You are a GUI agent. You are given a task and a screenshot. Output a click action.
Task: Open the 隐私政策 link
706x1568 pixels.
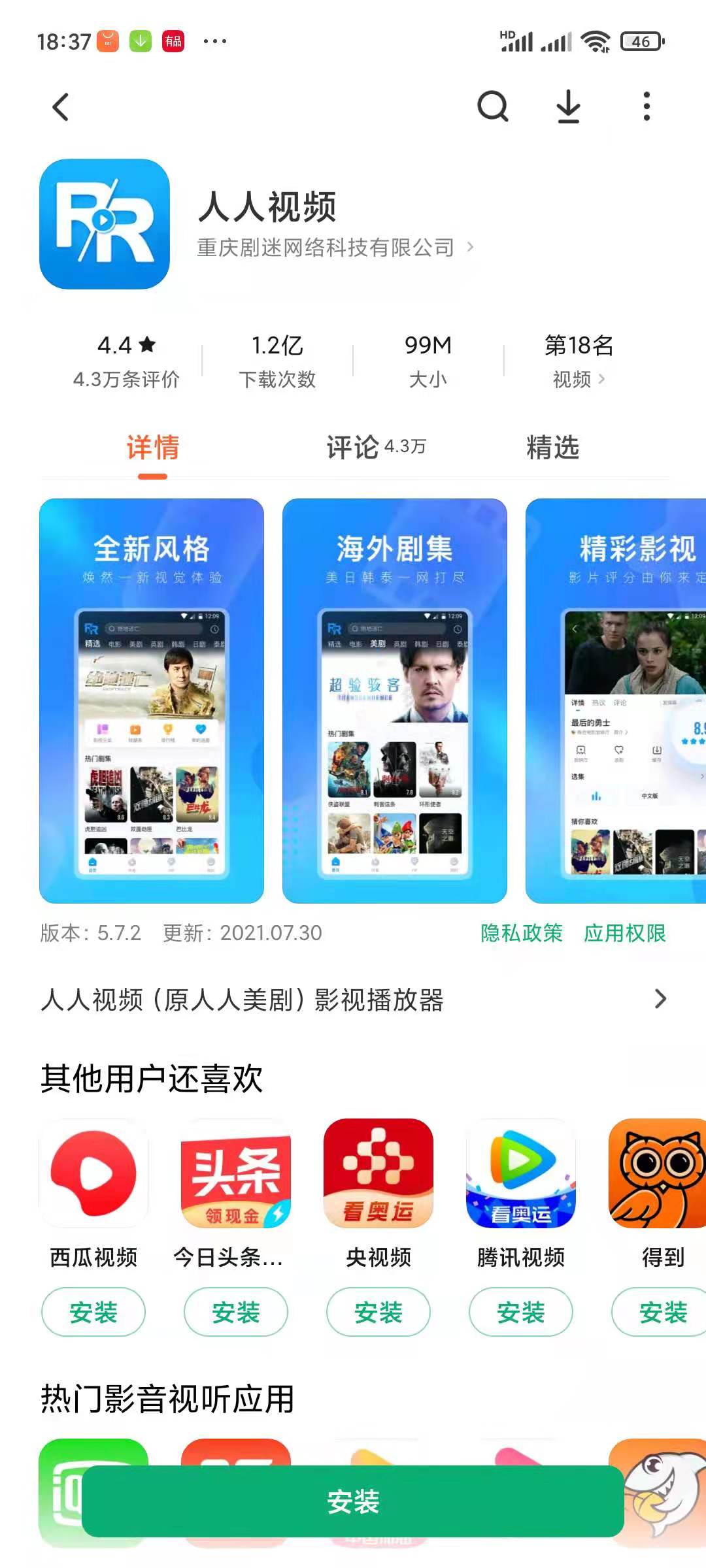[521, 933]
